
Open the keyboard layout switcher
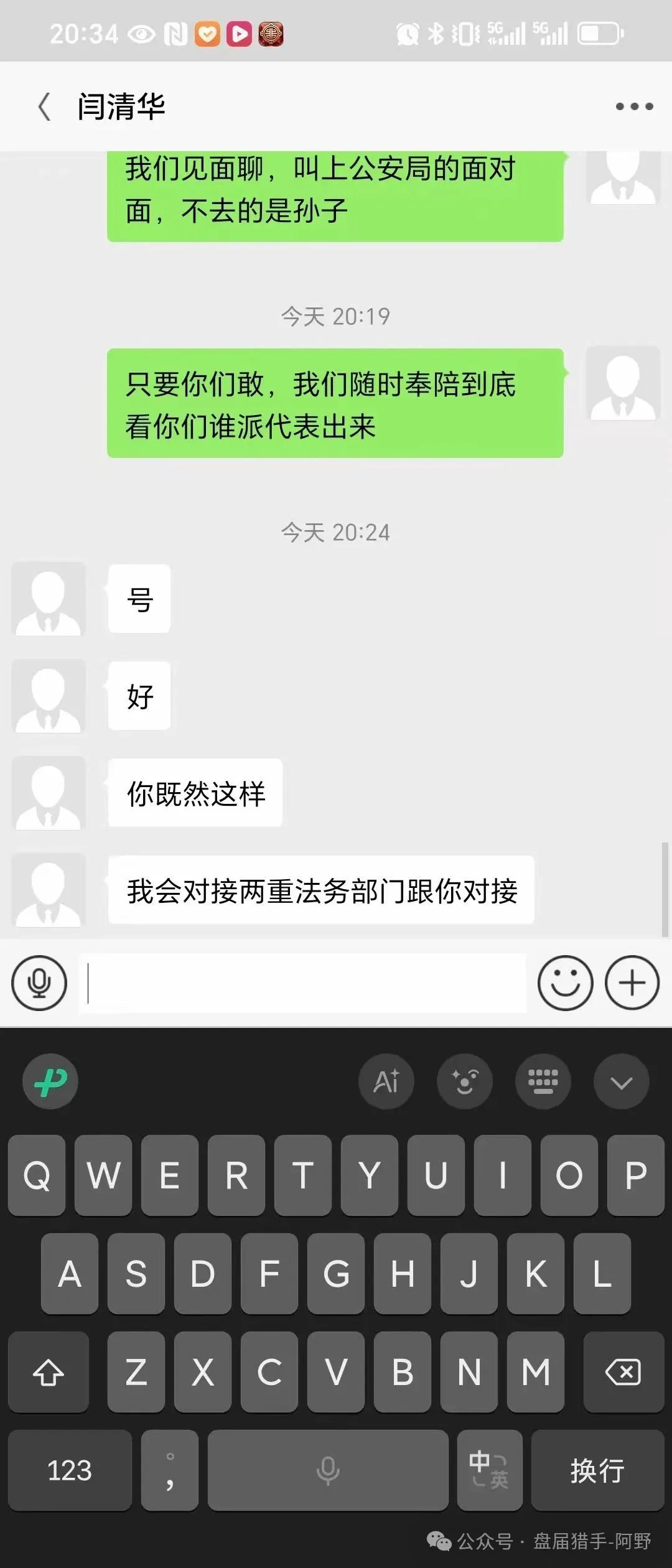pos(543,1081)
